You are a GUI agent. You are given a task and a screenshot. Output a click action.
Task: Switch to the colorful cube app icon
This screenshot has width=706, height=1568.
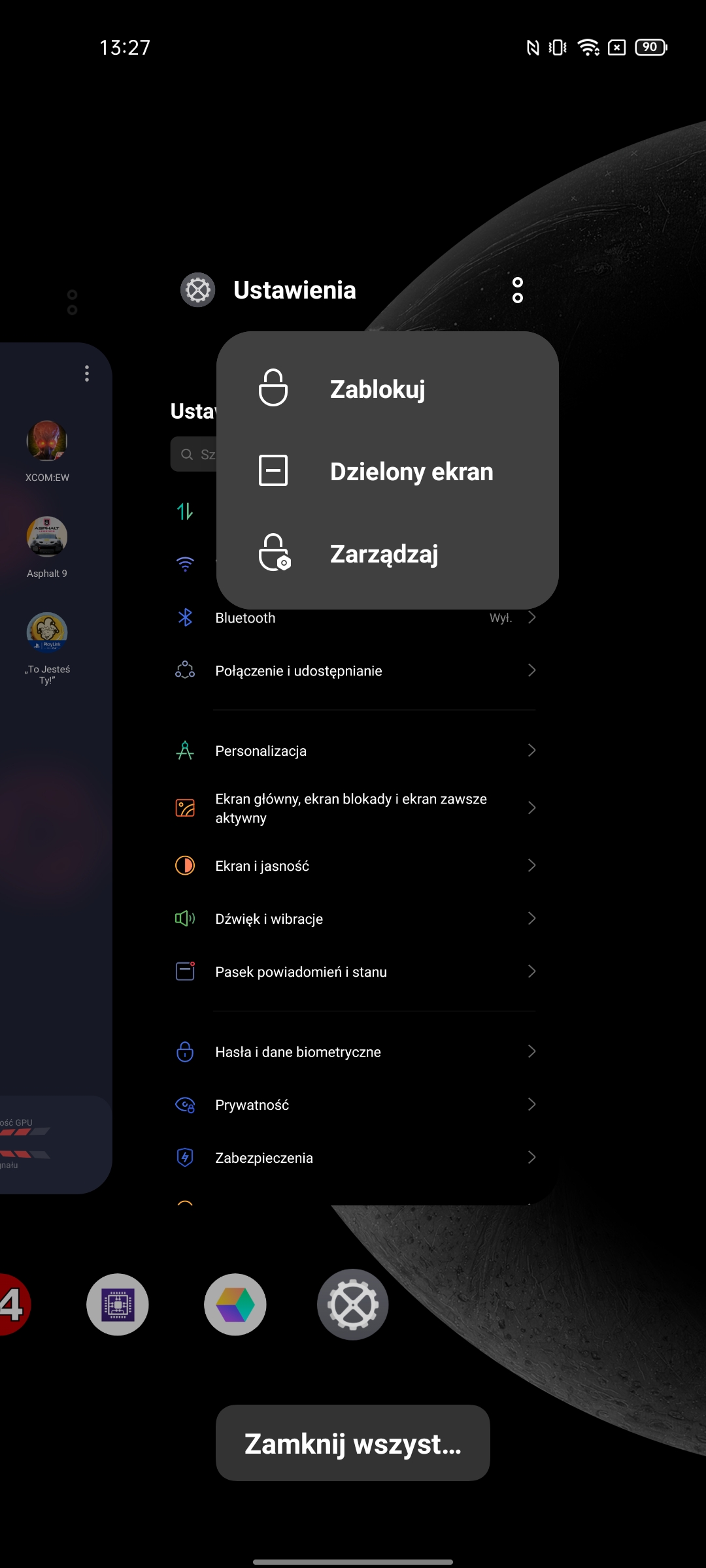[x=235, y=1305]
